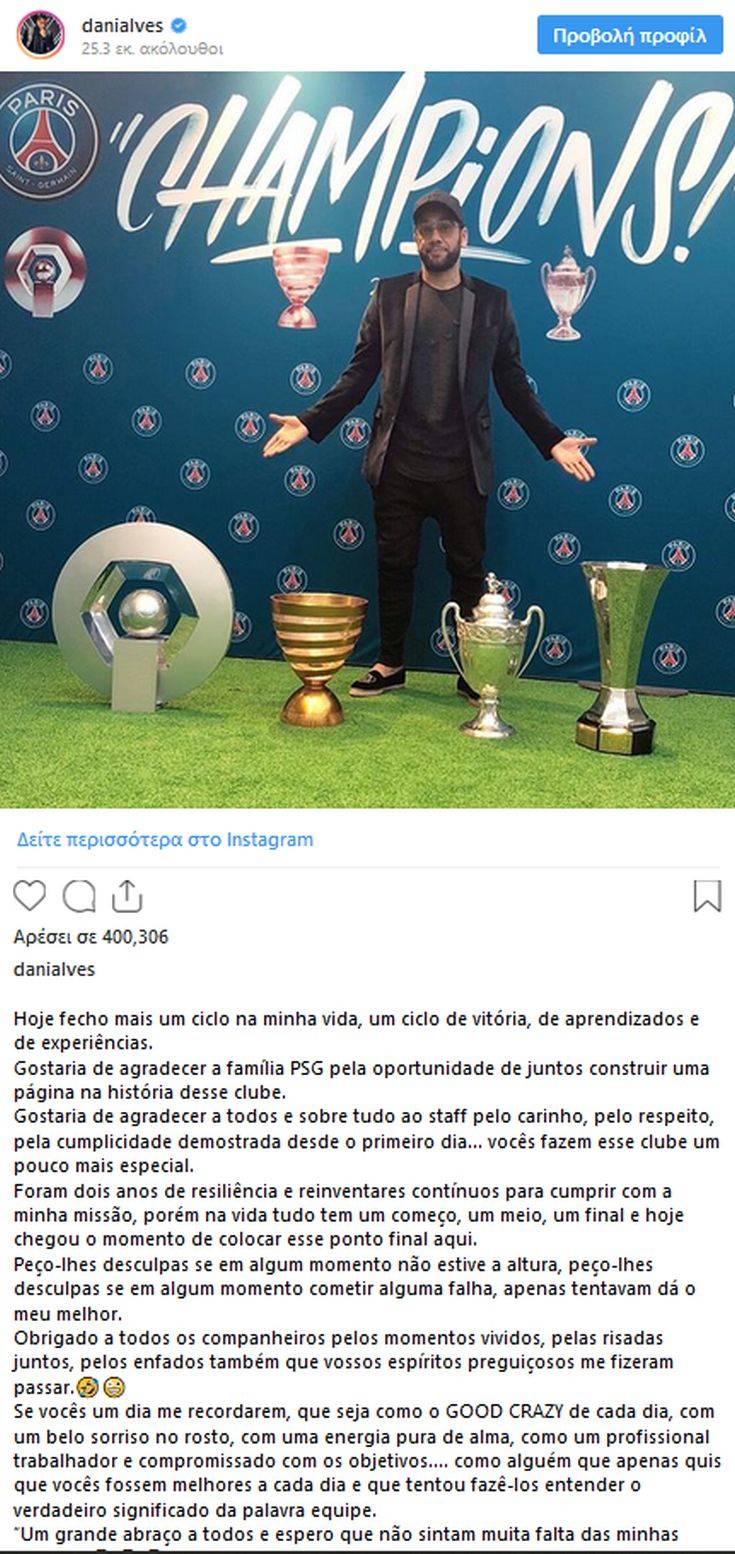The width and height of the screenshot is (735, 1554).
Task: Like the post with the heart icon
Action: pos(30,896)
